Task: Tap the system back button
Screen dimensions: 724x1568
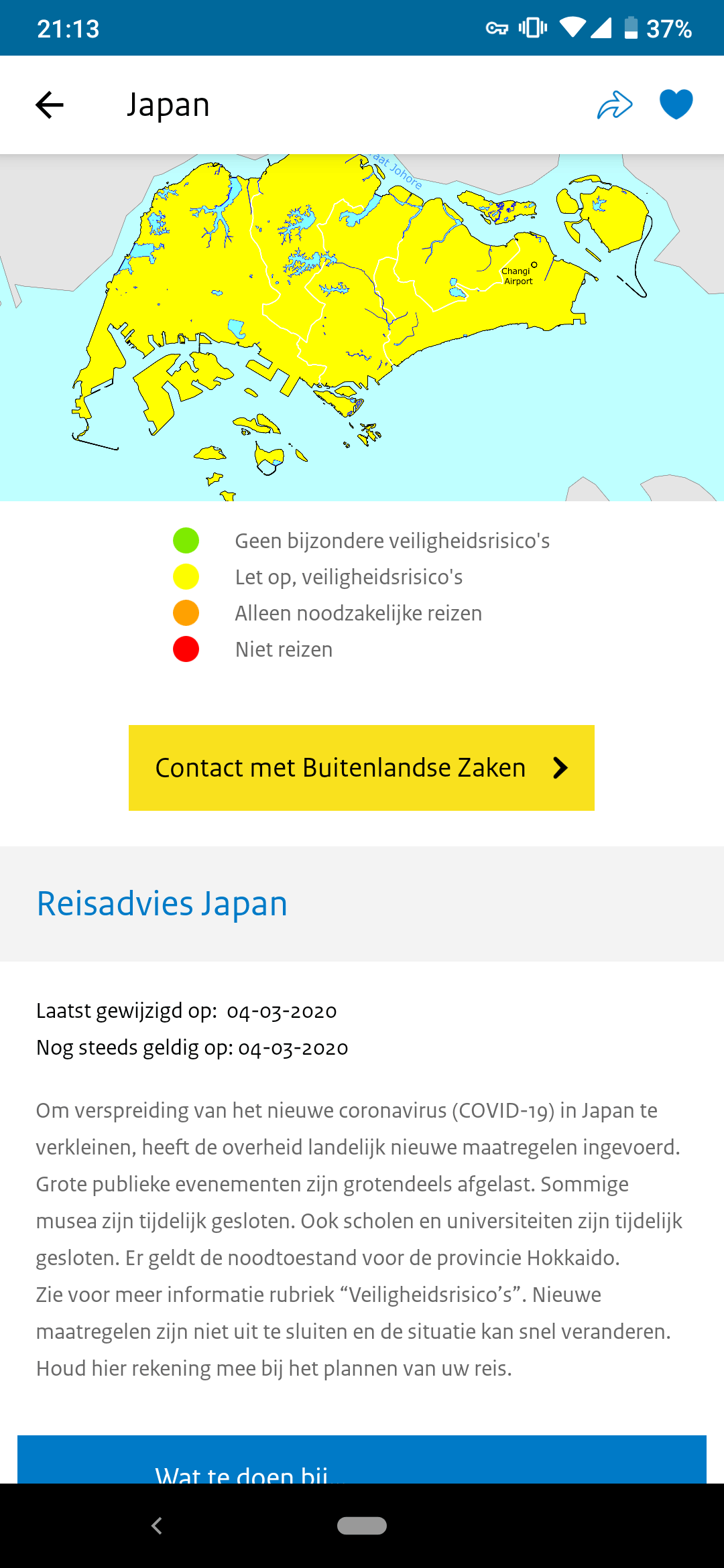Action: (157, 1526)
